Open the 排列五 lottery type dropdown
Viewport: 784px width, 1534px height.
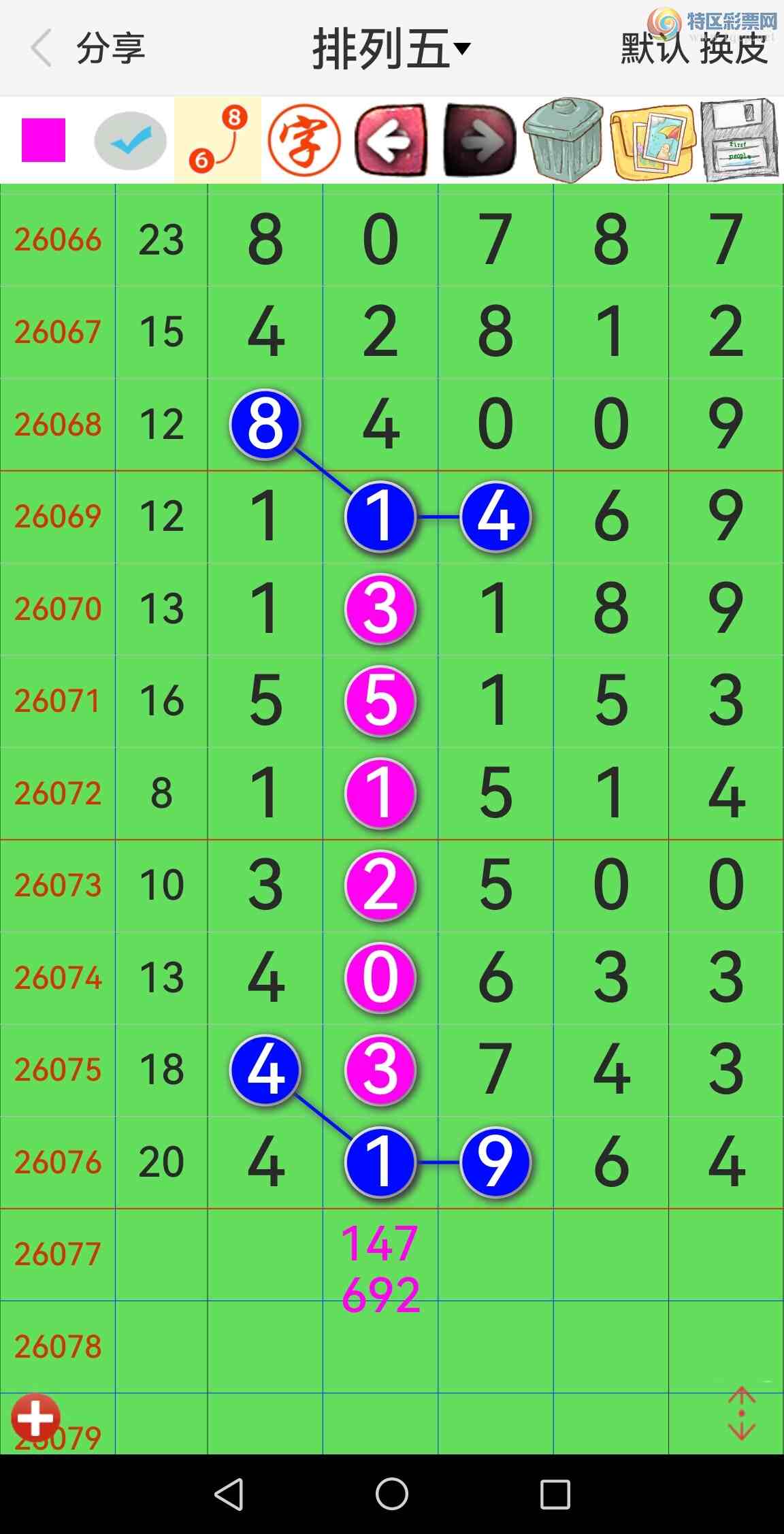(391, 49)
